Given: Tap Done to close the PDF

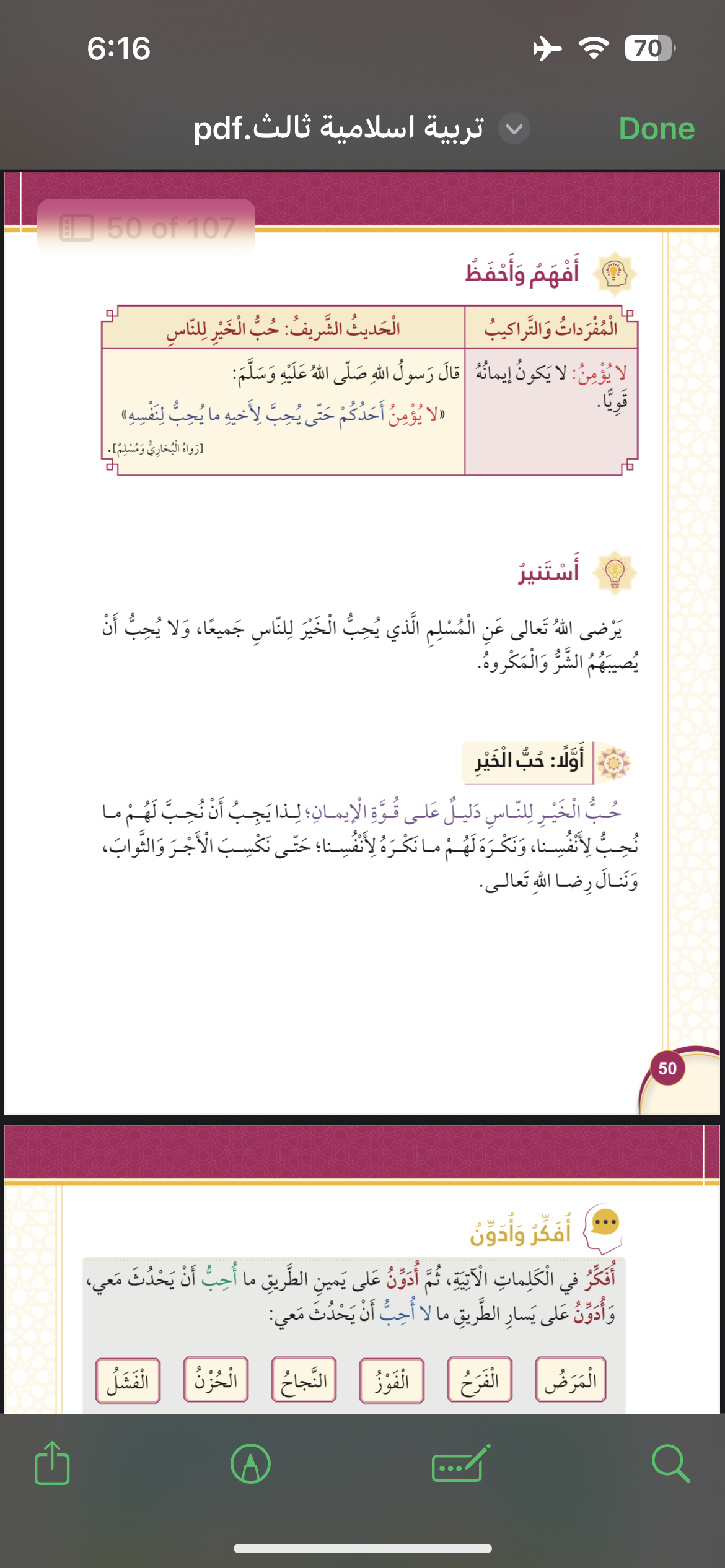Looking at the screenshot, I should point(656,129).
